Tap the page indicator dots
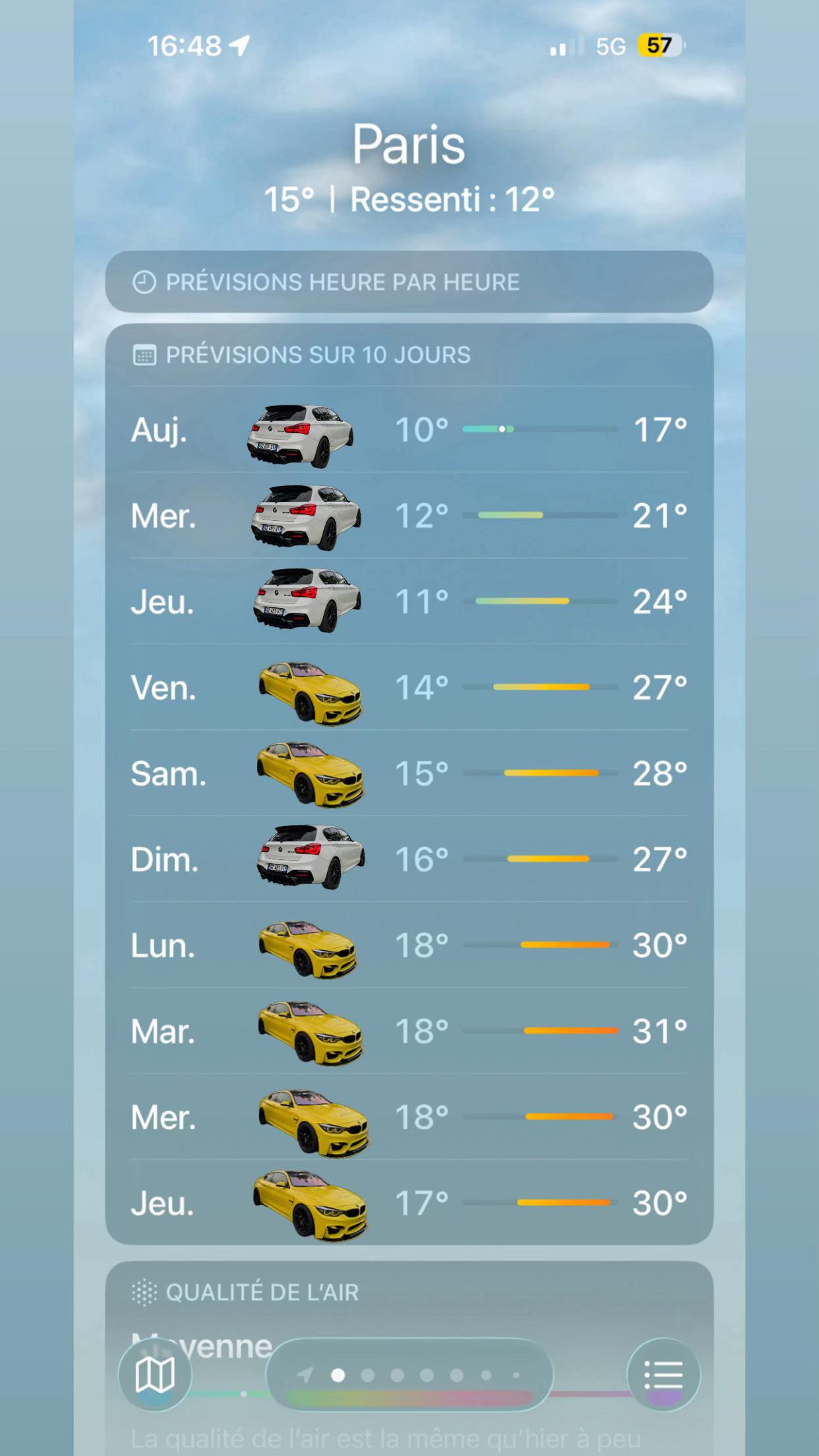 (x=409, y=1375)
